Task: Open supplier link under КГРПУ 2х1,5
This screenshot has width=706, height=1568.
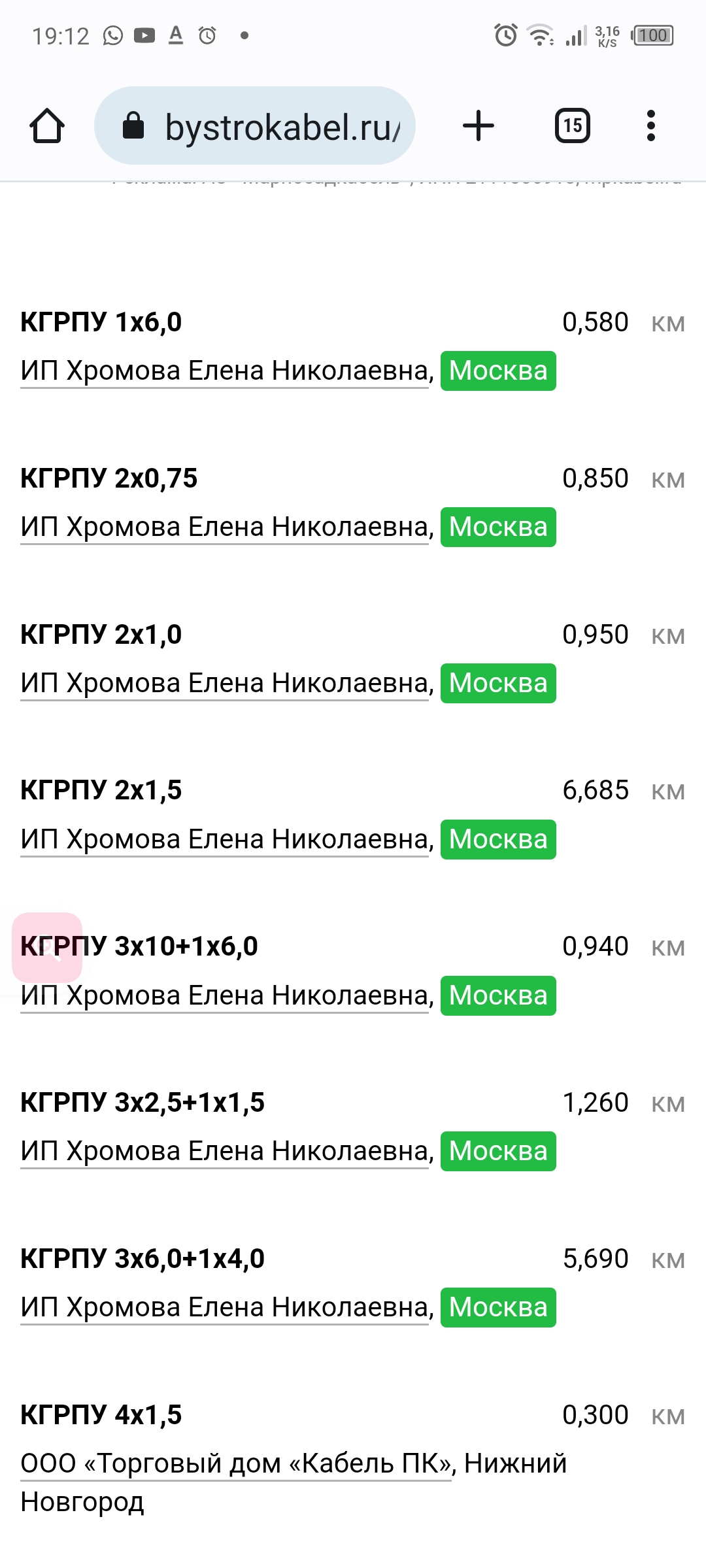Action: (x=225, y=839)
